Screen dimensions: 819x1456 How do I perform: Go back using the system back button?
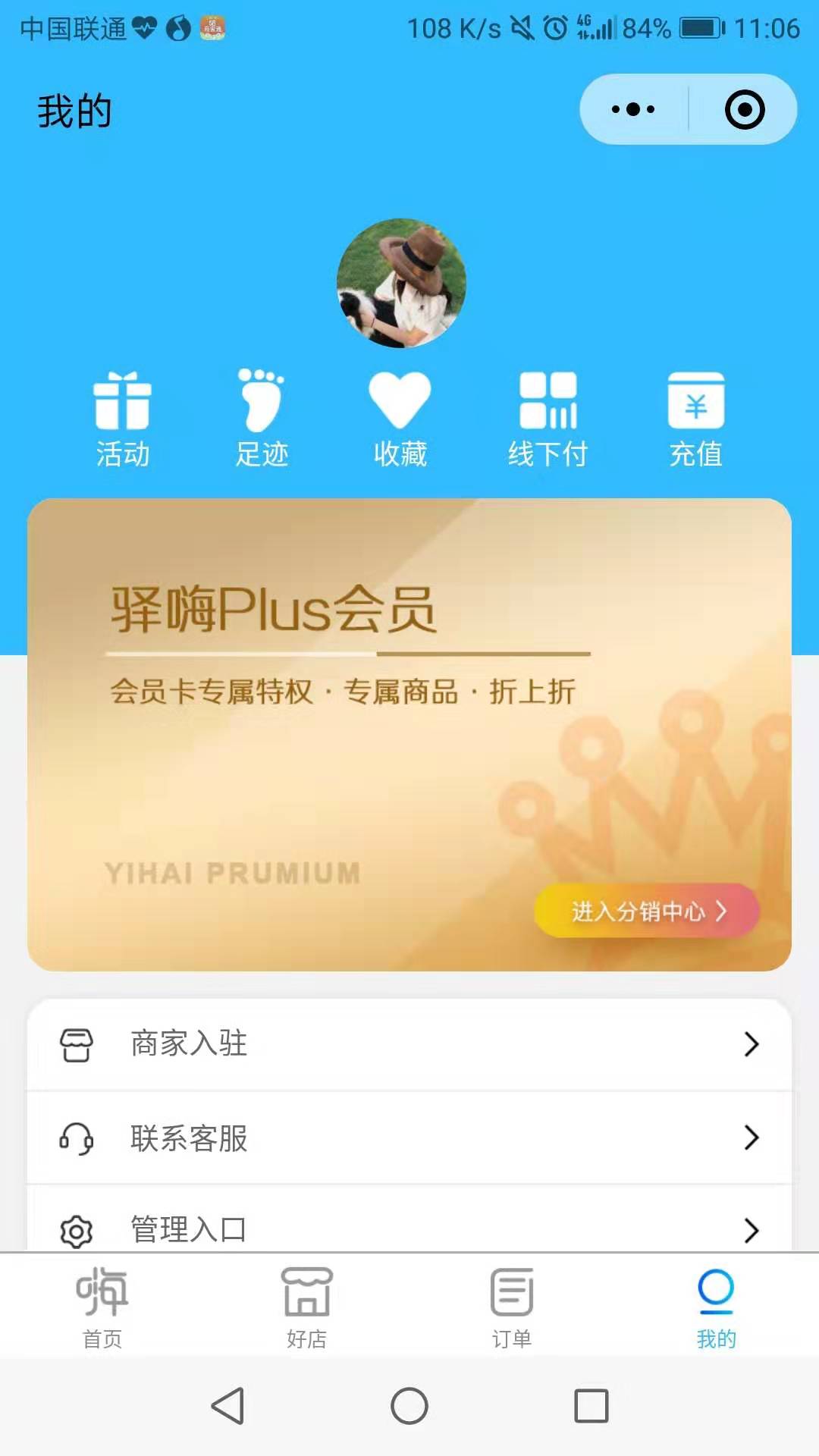click(227, 1406)
